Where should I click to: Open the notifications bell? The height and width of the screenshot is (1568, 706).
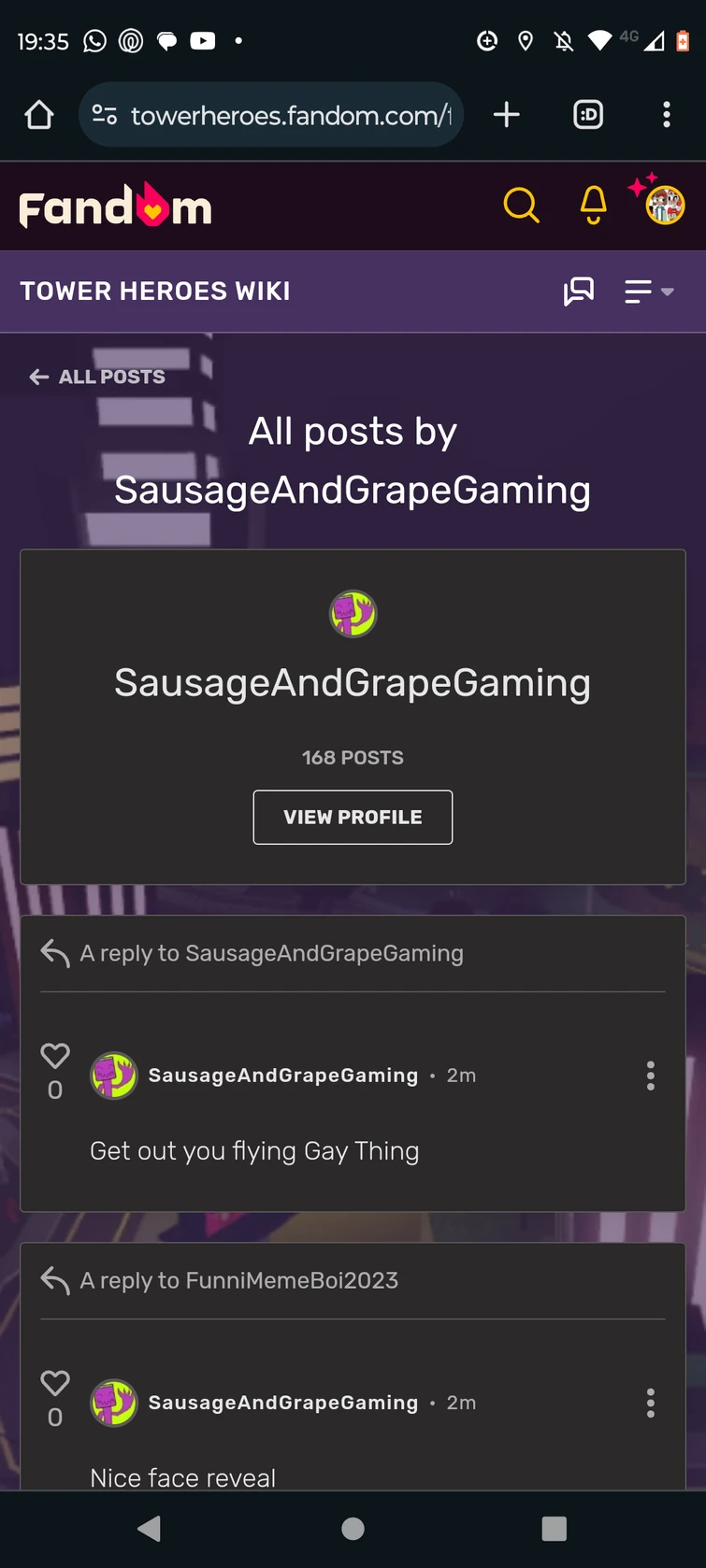point(594,205)
